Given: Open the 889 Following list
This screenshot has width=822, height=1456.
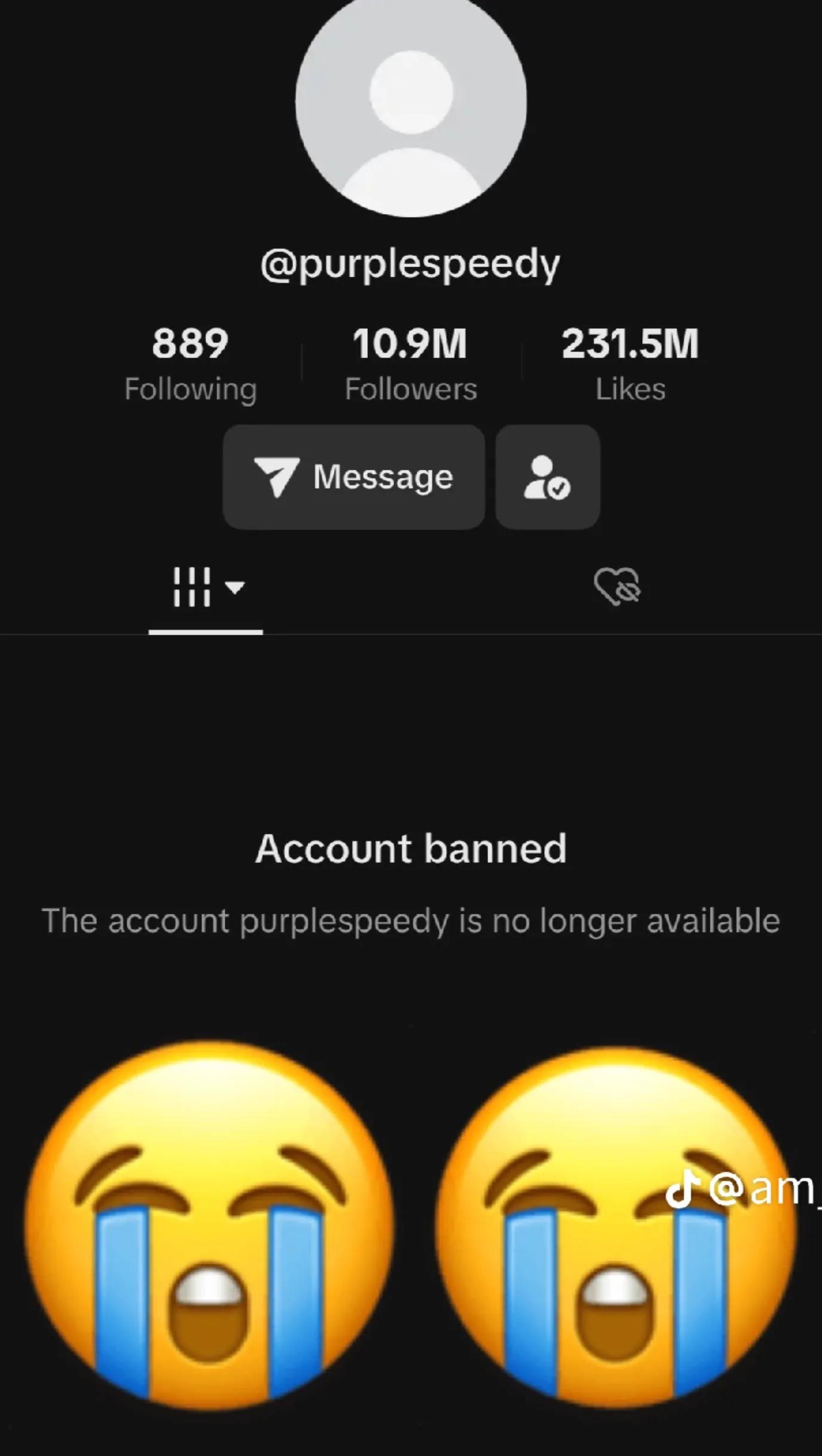Looking at the screenshot, I should click(191, 364).
